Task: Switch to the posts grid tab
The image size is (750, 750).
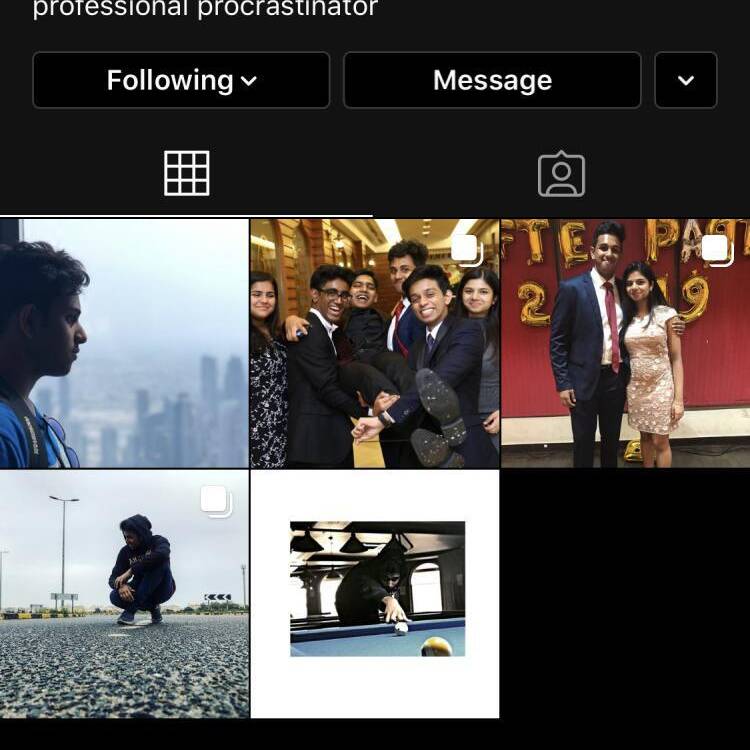Action: 187,173
